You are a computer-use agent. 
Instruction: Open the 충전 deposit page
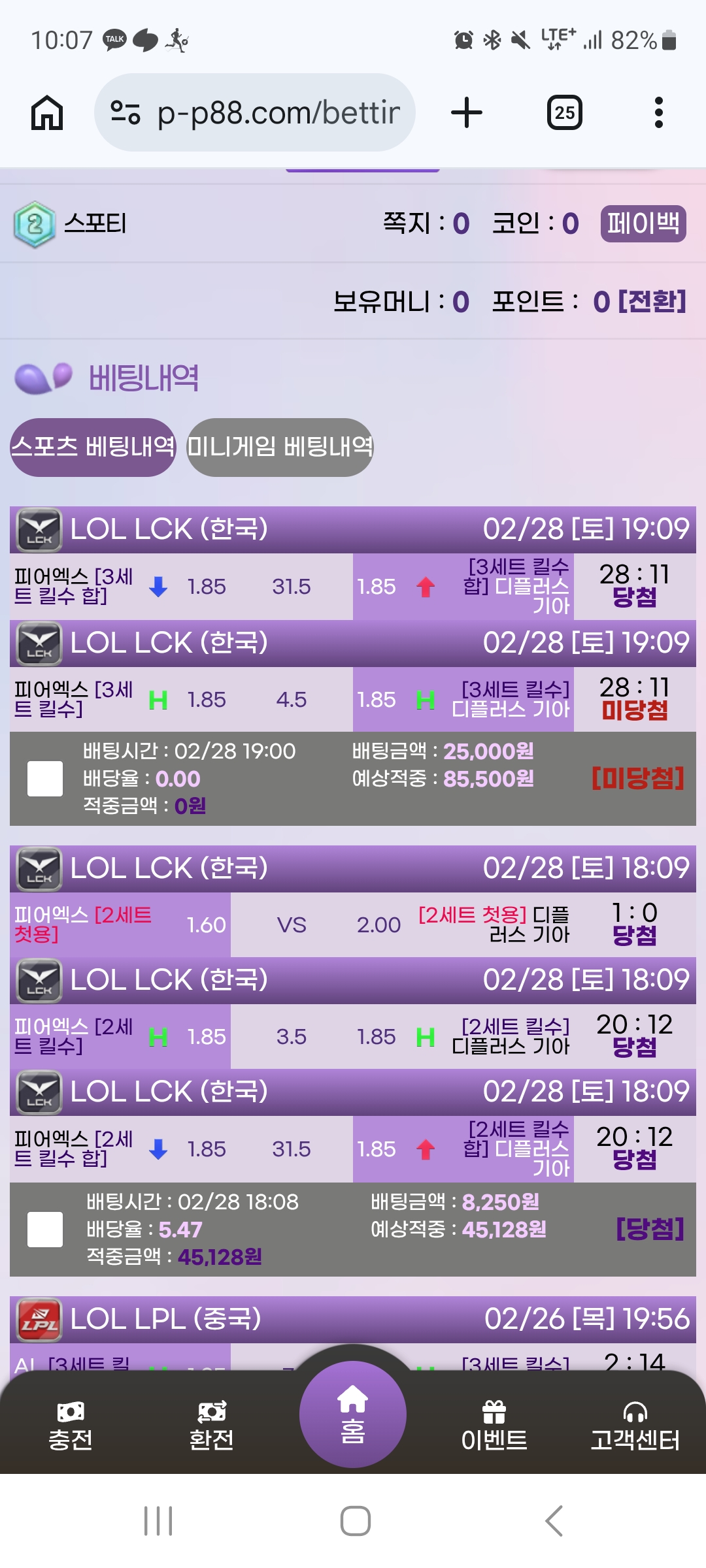point(71,1427)
